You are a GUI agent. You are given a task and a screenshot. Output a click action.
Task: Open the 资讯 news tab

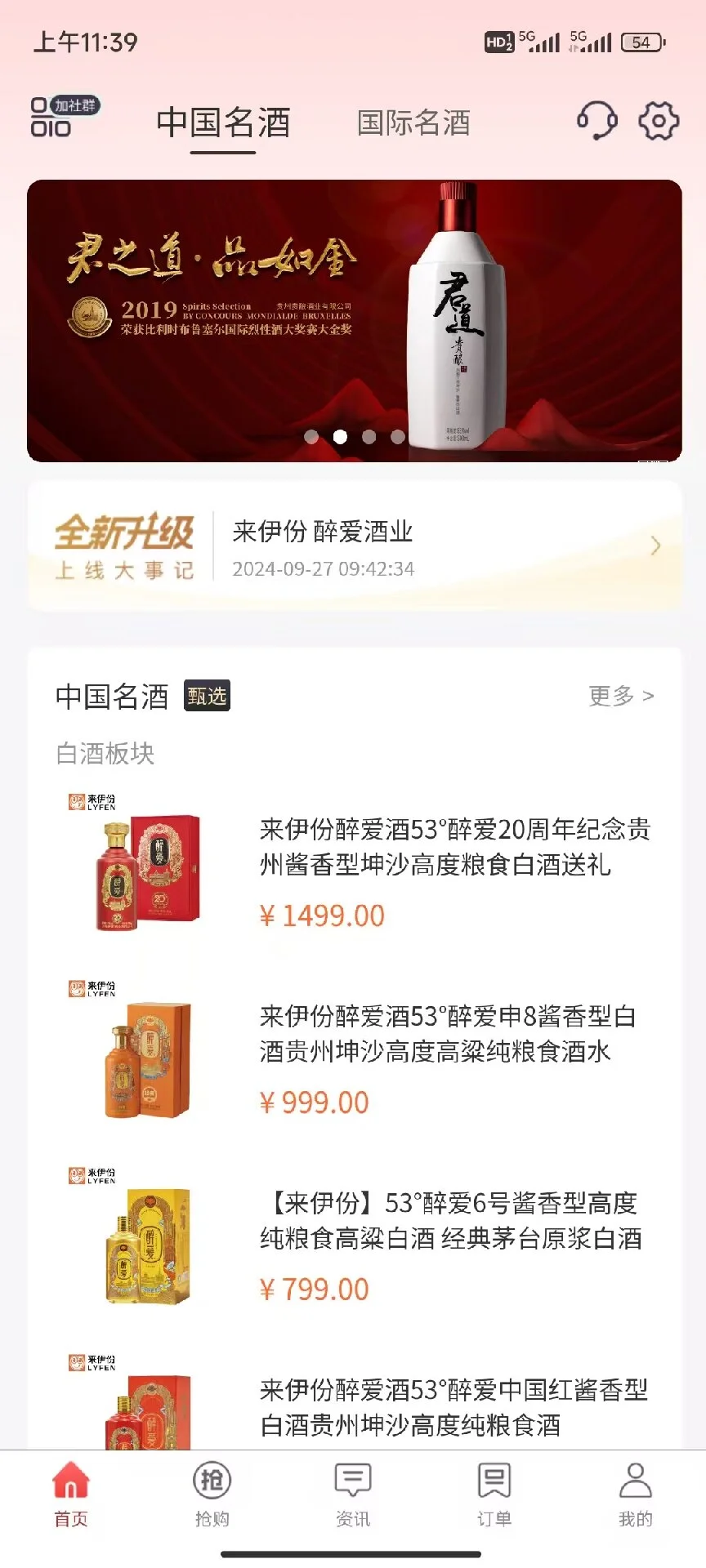point(353,1494)
